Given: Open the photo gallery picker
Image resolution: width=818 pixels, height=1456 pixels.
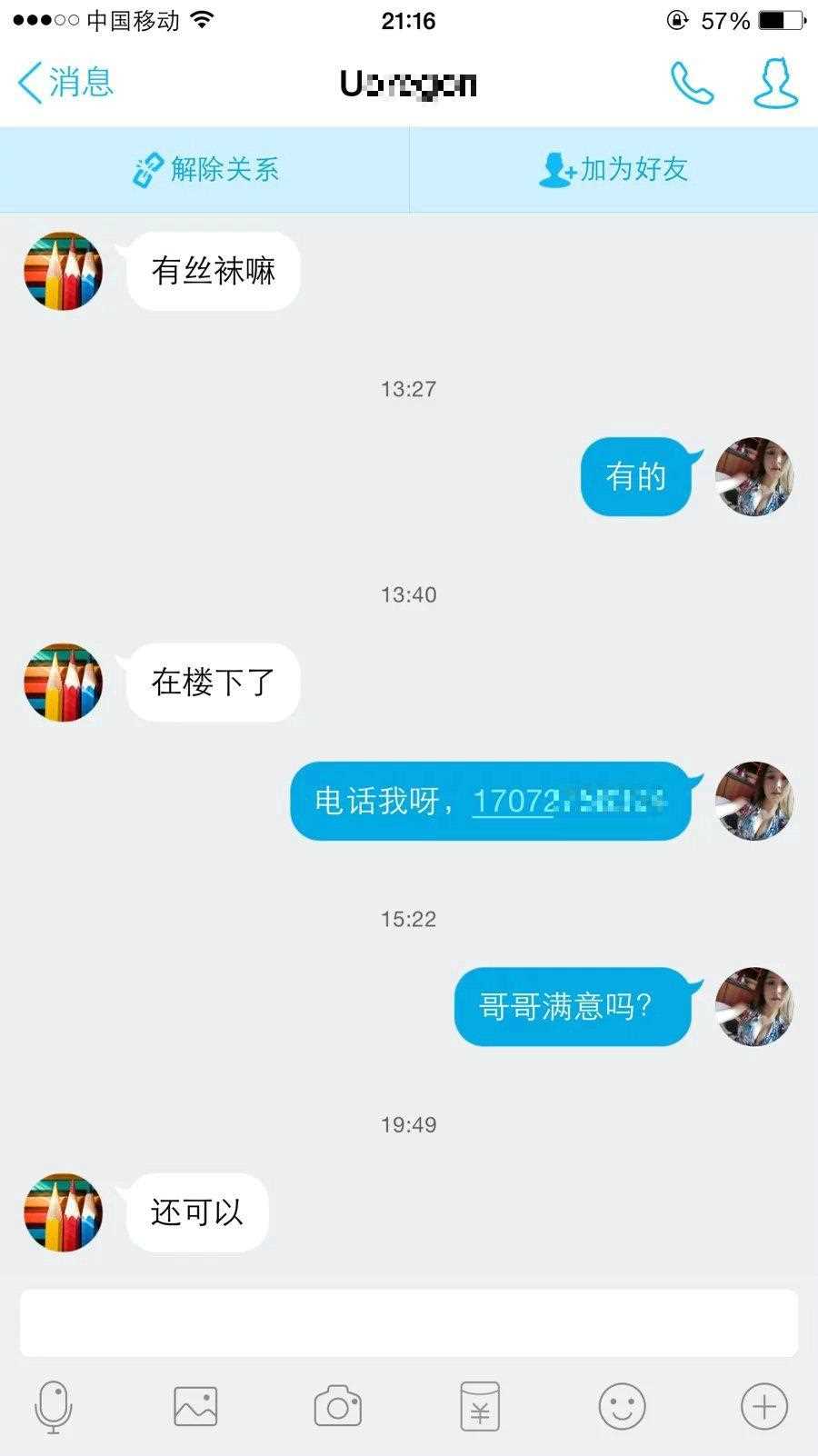Looking at the screenshot, I should (195, 1407).
